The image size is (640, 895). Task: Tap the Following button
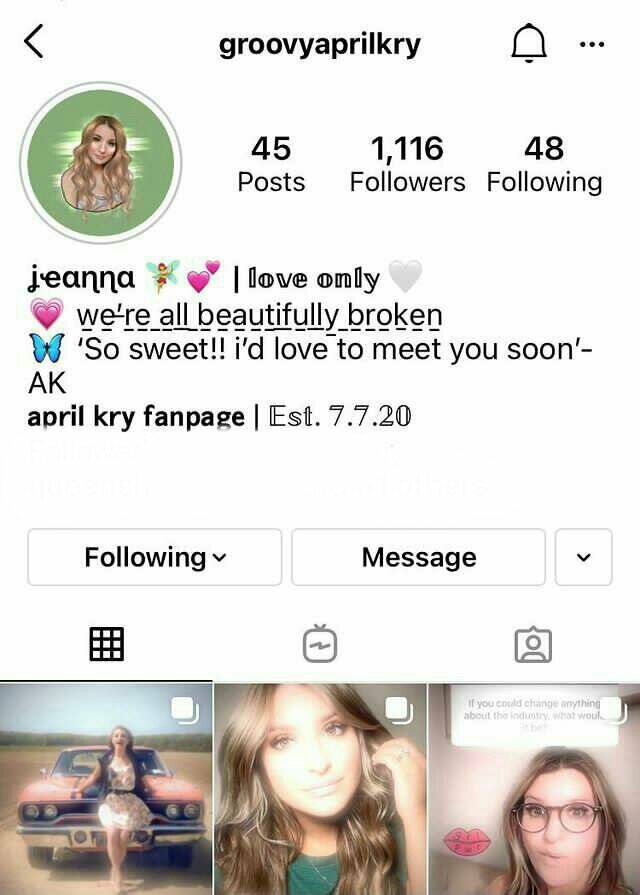click(155, 557)
